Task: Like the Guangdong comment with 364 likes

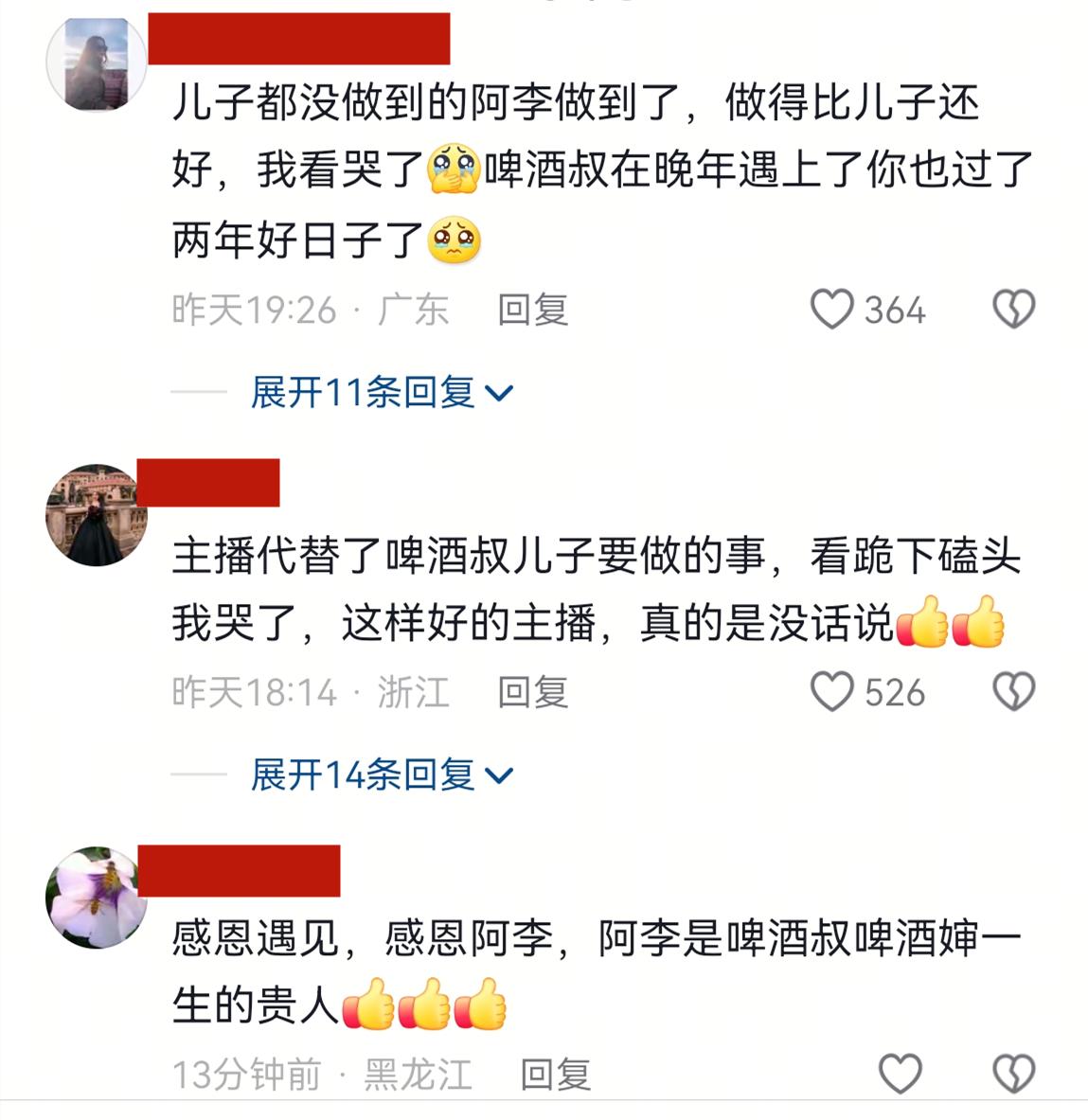Action: [x=832, y=310]
